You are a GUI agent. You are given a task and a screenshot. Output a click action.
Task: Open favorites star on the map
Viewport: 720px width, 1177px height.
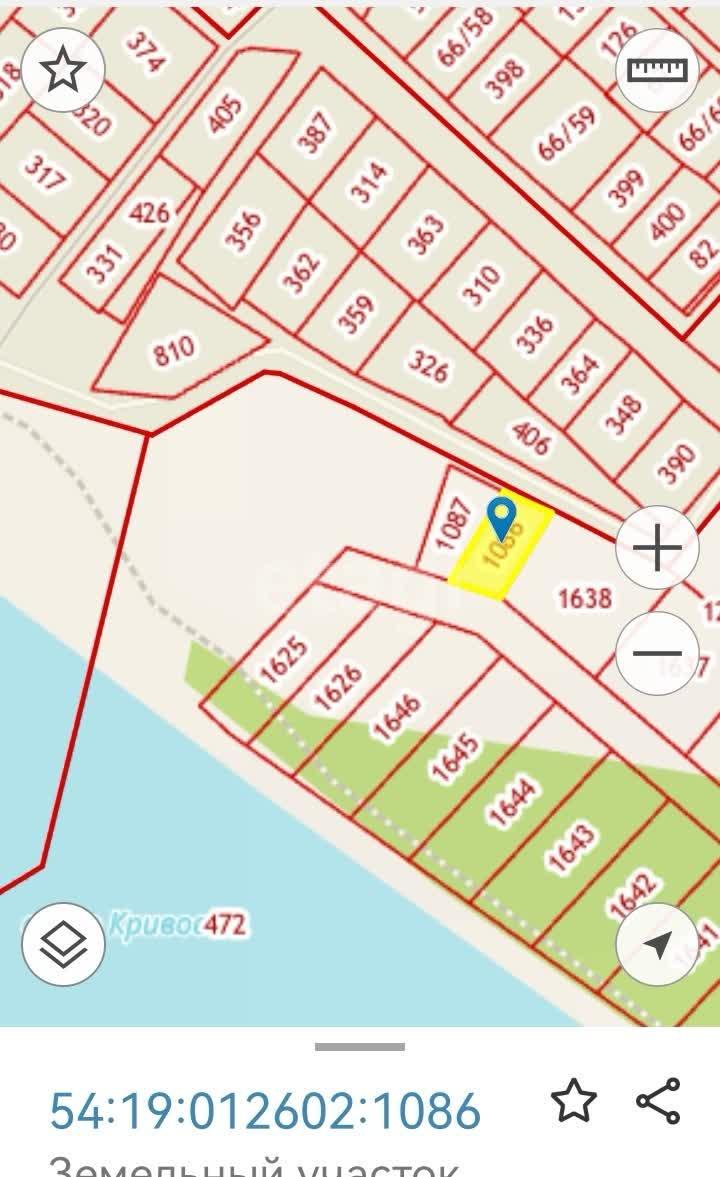(63, 69)
